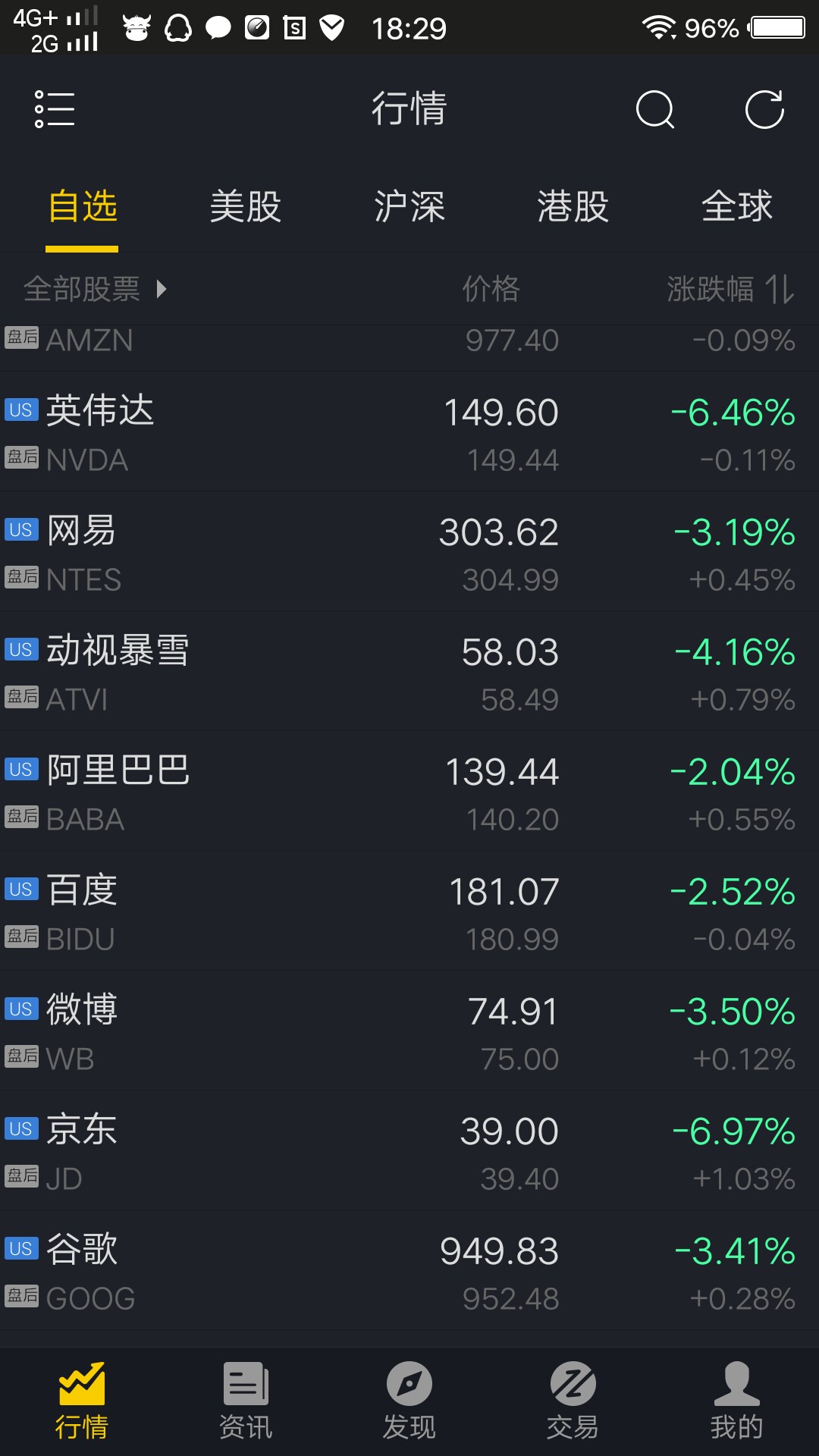The image size is (819, 1456).
Task: Switch to the 沪深 tab
Action: (409, 207)
